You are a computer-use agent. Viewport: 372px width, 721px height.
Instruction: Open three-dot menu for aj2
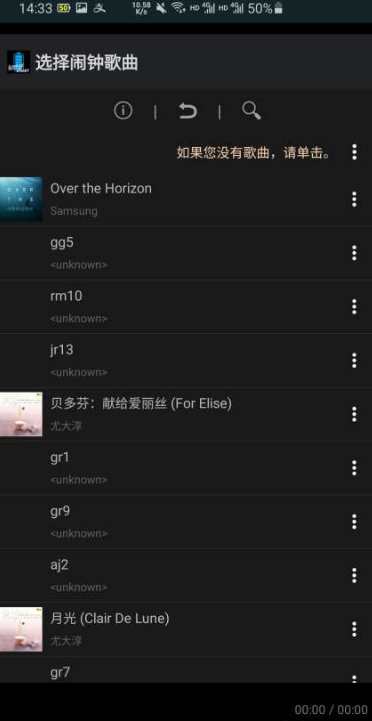tap(354, 575)
